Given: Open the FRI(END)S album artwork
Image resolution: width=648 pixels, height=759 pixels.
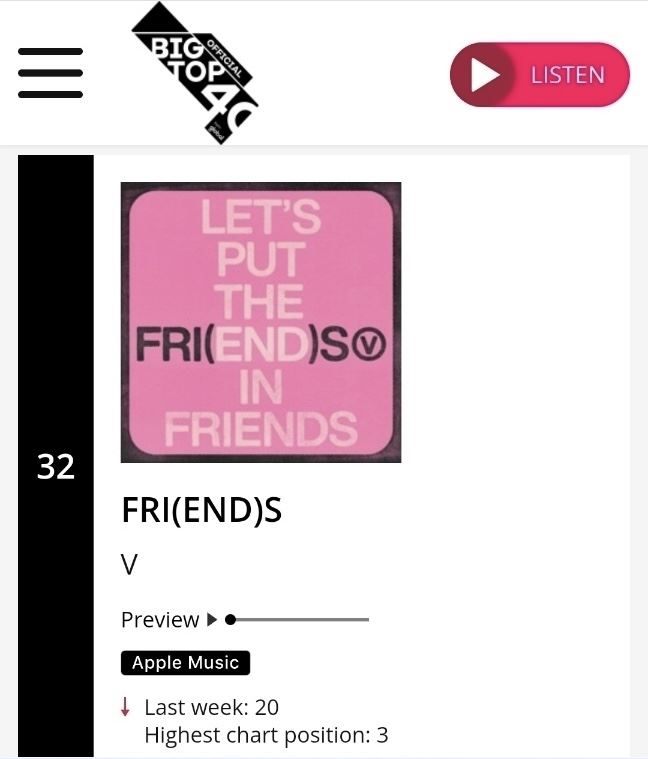Looking at the screenshot, I should tap(260, 322).
